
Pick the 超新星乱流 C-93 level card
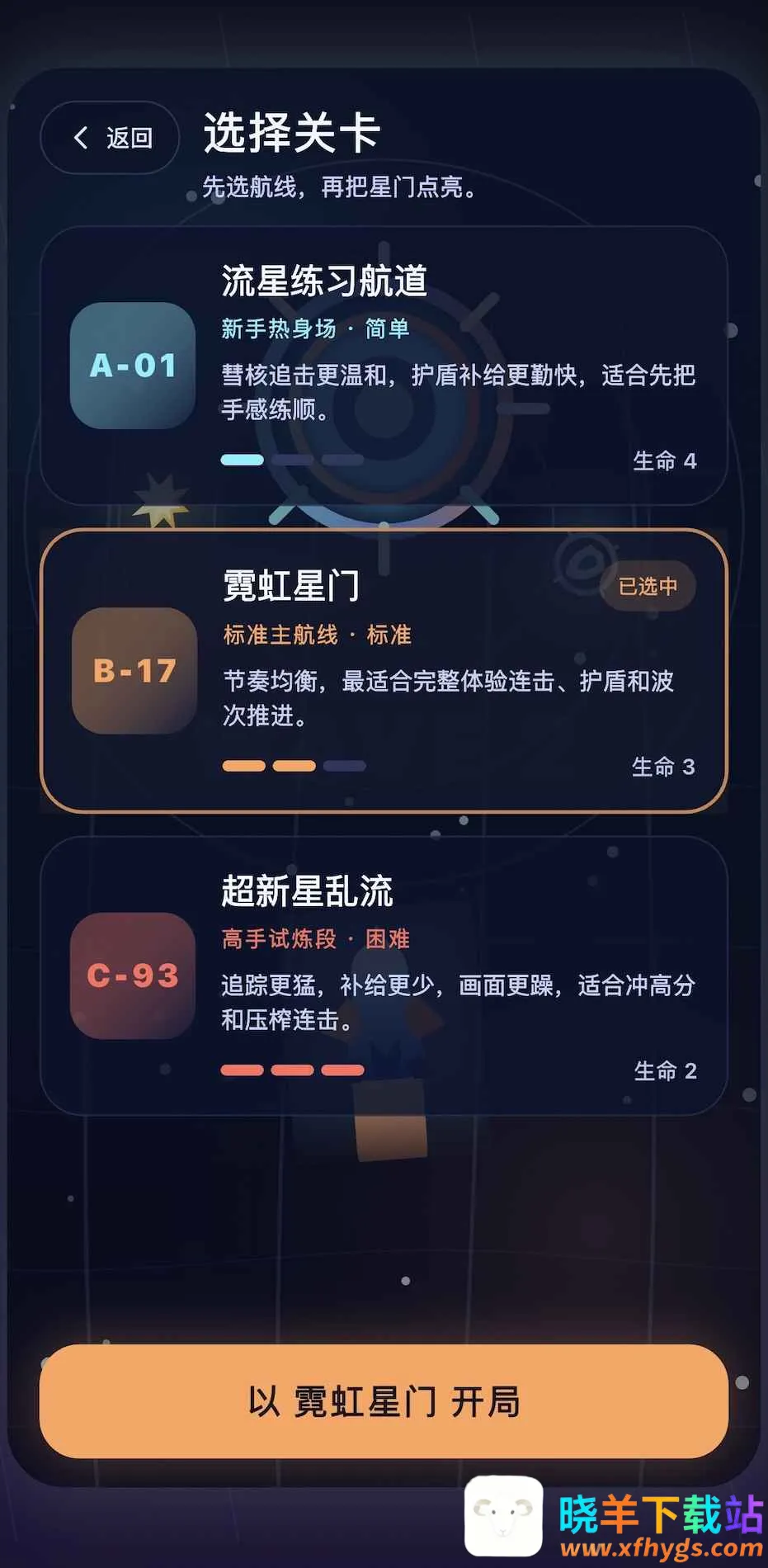pos(384,975)
